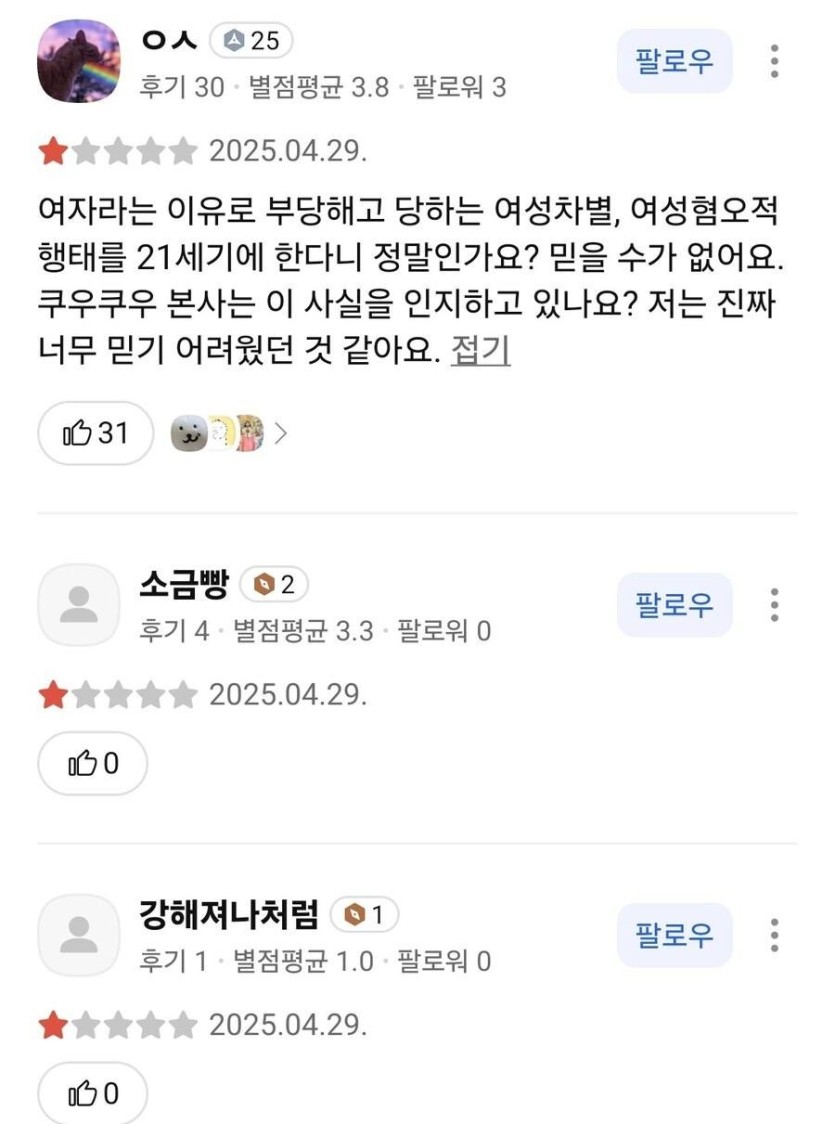835x1124 pixels.
Task: Collapse the review with 접기 link
Action: click(x=480, y=351)
